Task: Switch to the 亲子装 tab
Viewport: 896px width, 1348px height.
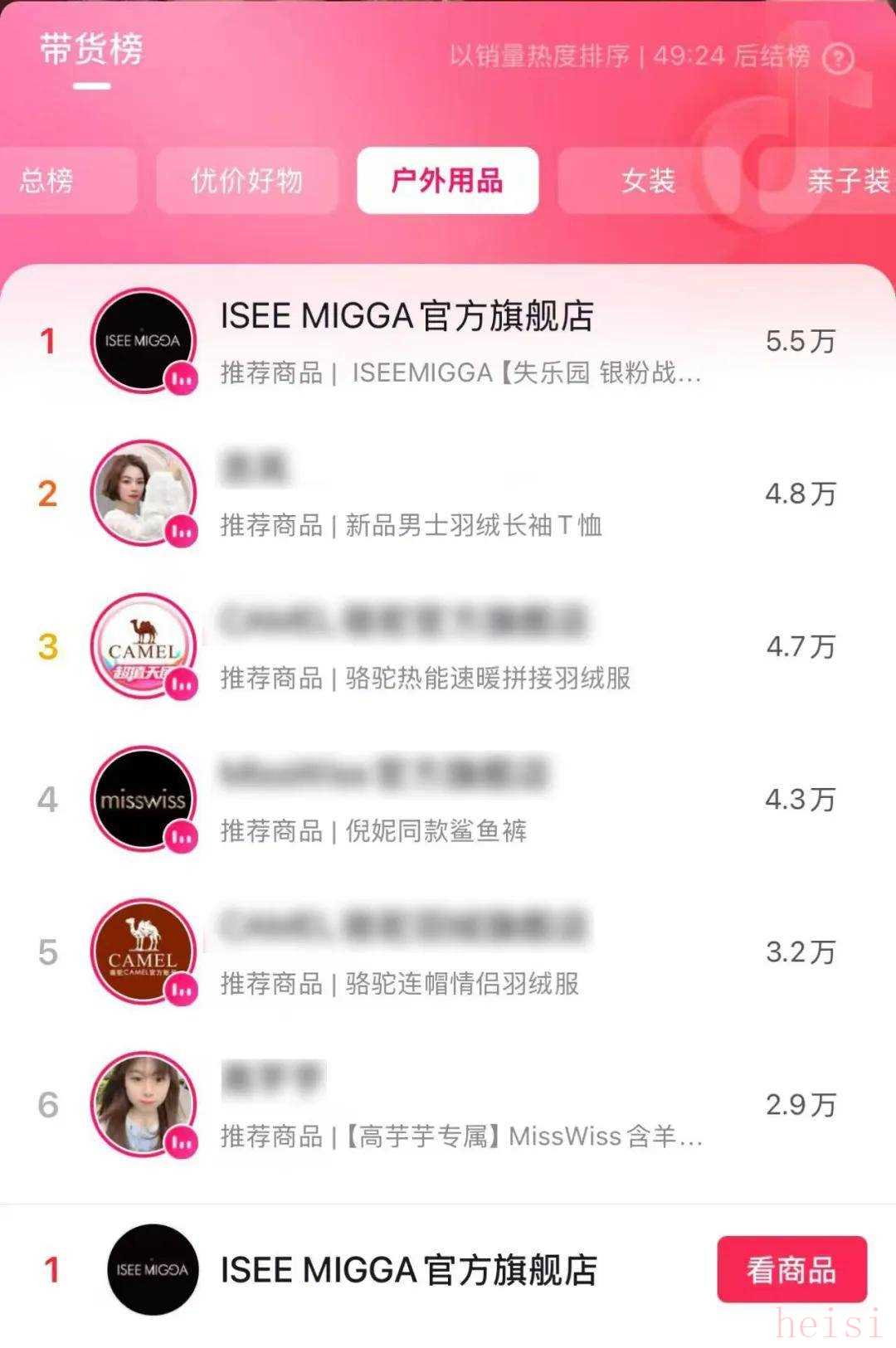Action: click(846, 181)
